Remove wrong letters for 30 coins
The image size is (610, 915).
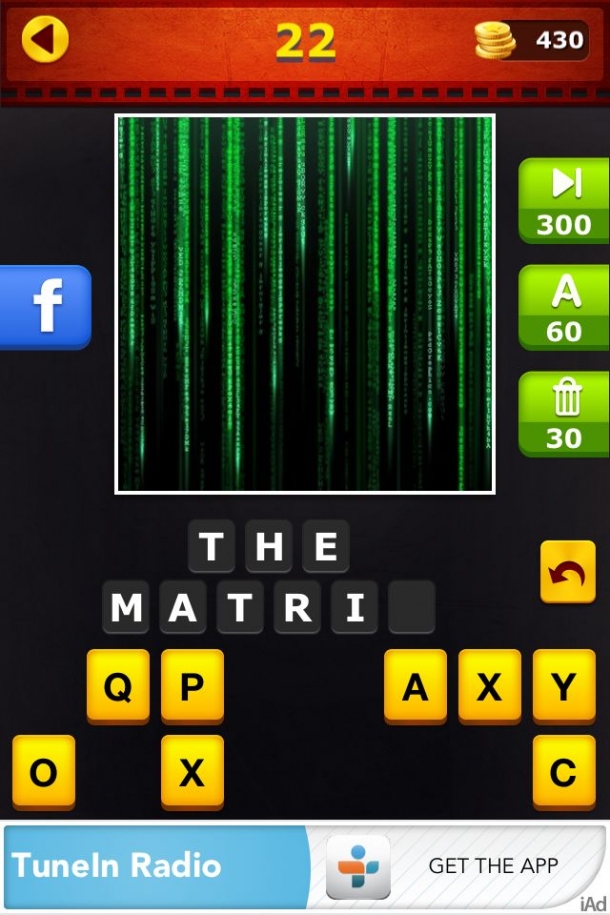564,414
